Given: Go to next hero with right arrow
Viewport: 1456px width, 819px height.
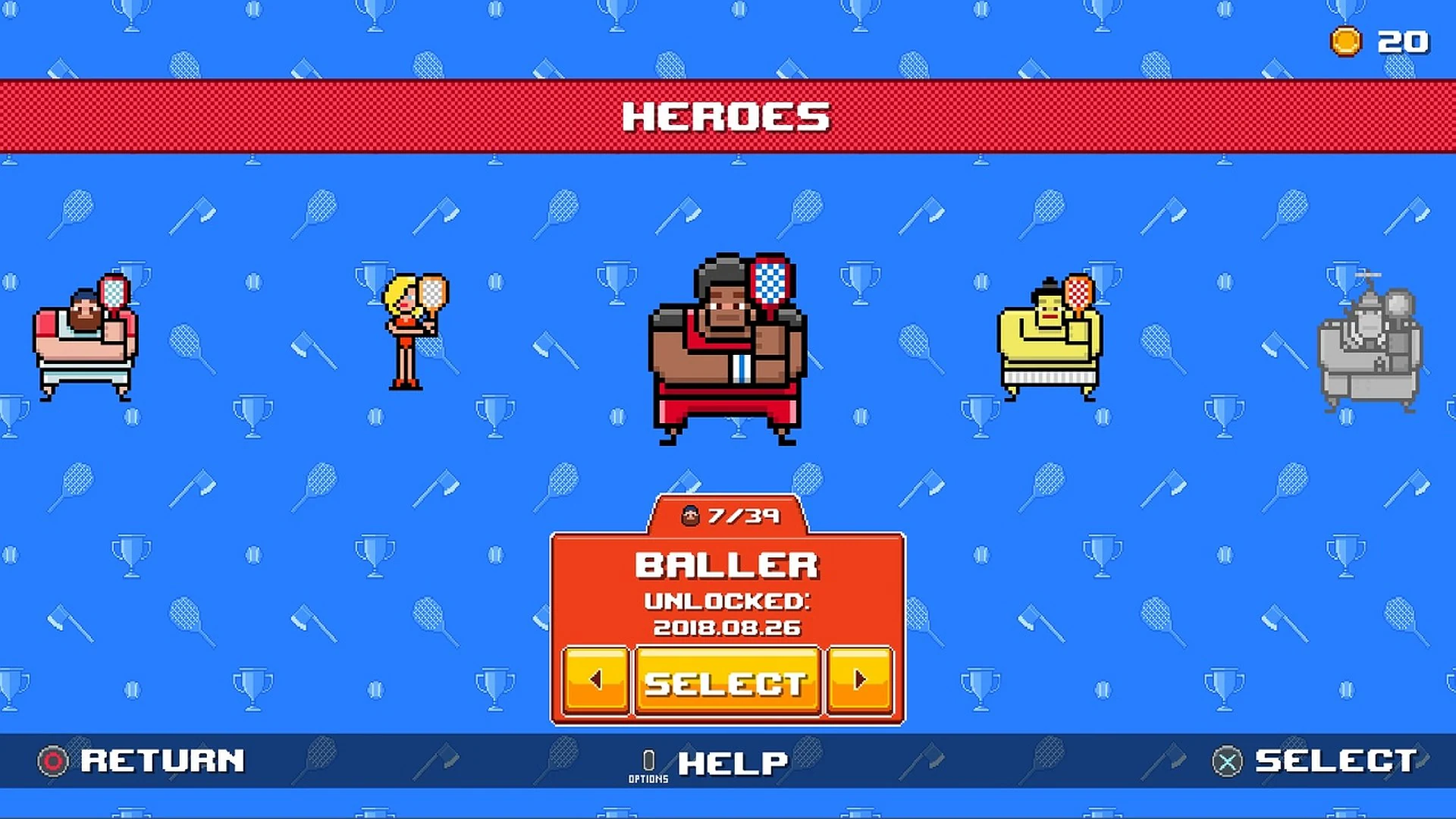Looking at the screenshot, I should pos(860,680).
